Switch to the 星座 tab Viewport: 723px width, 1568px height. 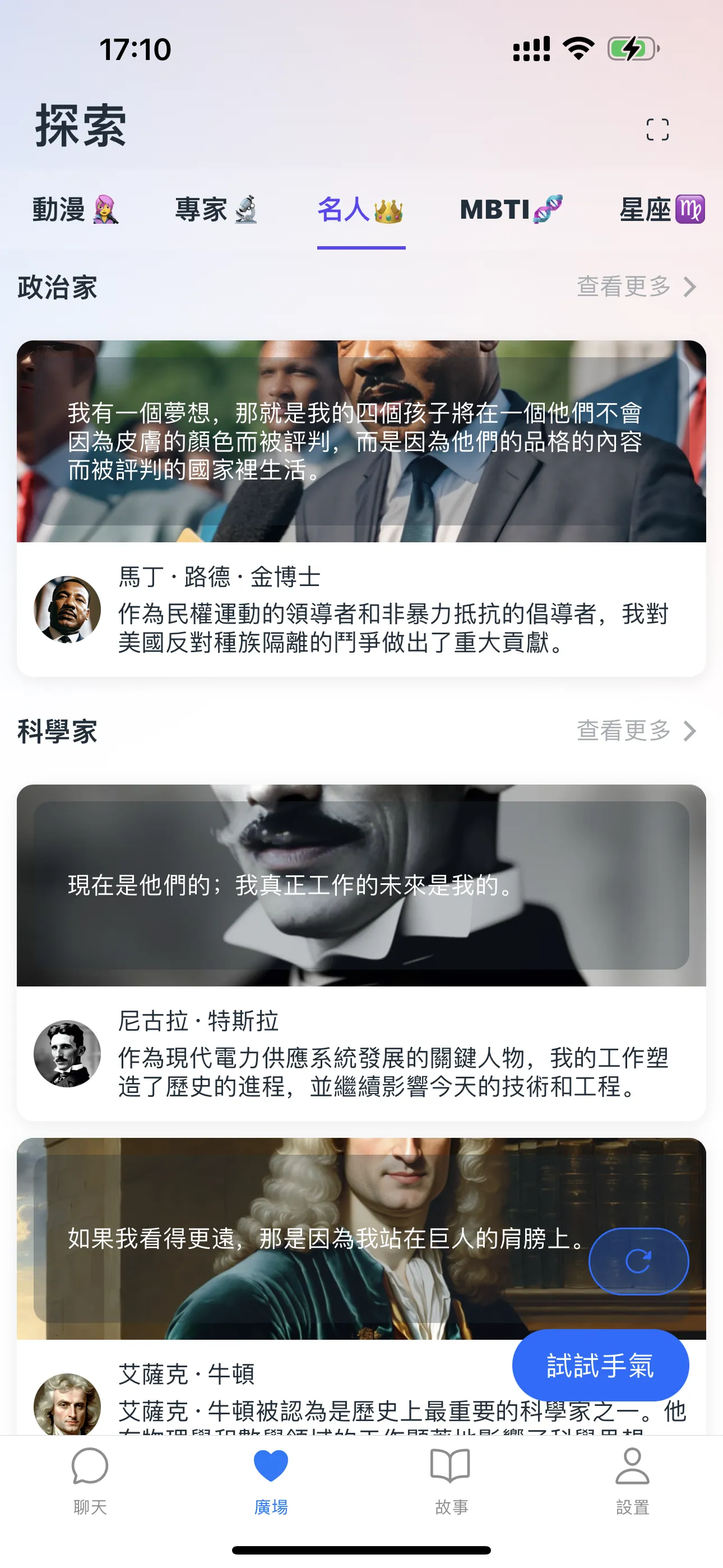[x=661, y=210]
